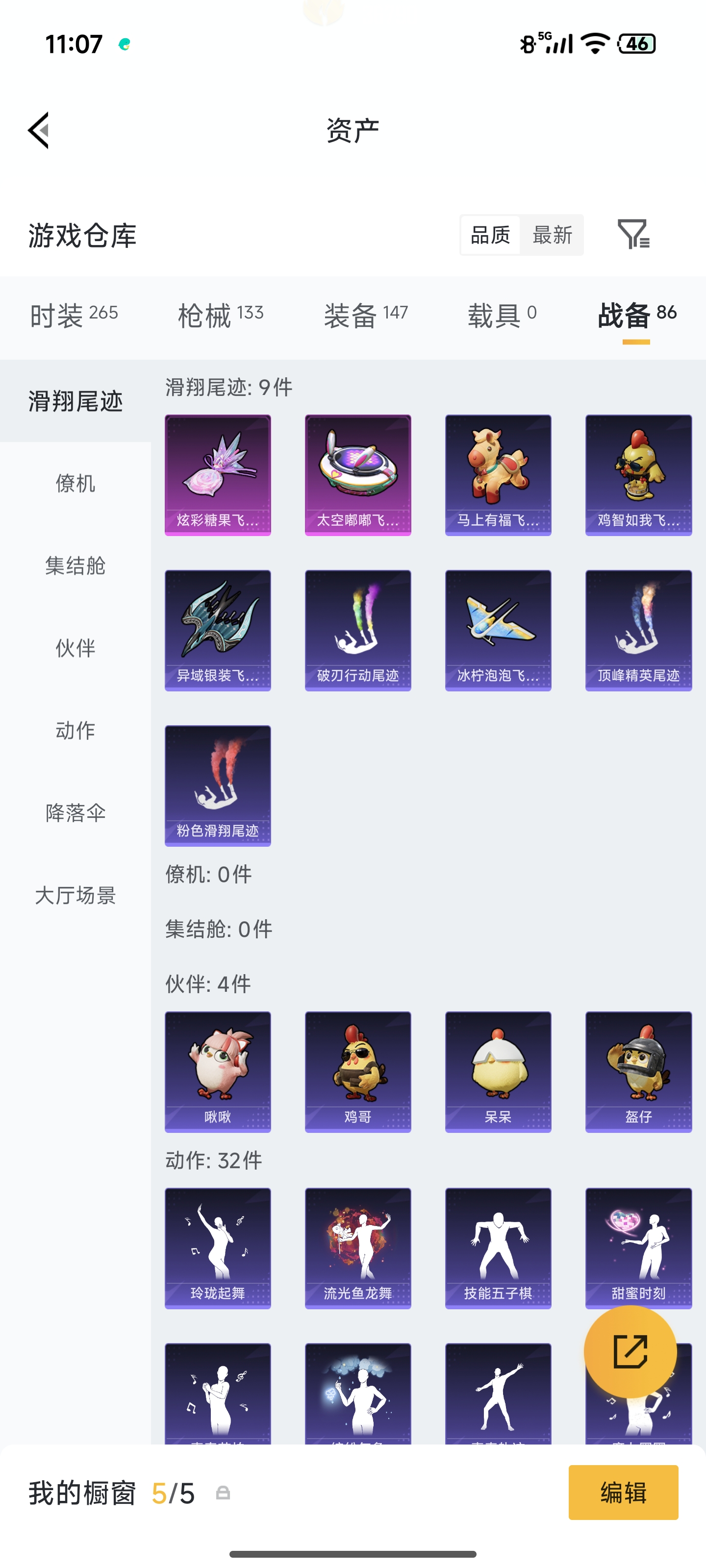Open the 破刃行动尾迹 item
Image resolution: width=706 pixels, height=1568 pixels.
(357, 630)
